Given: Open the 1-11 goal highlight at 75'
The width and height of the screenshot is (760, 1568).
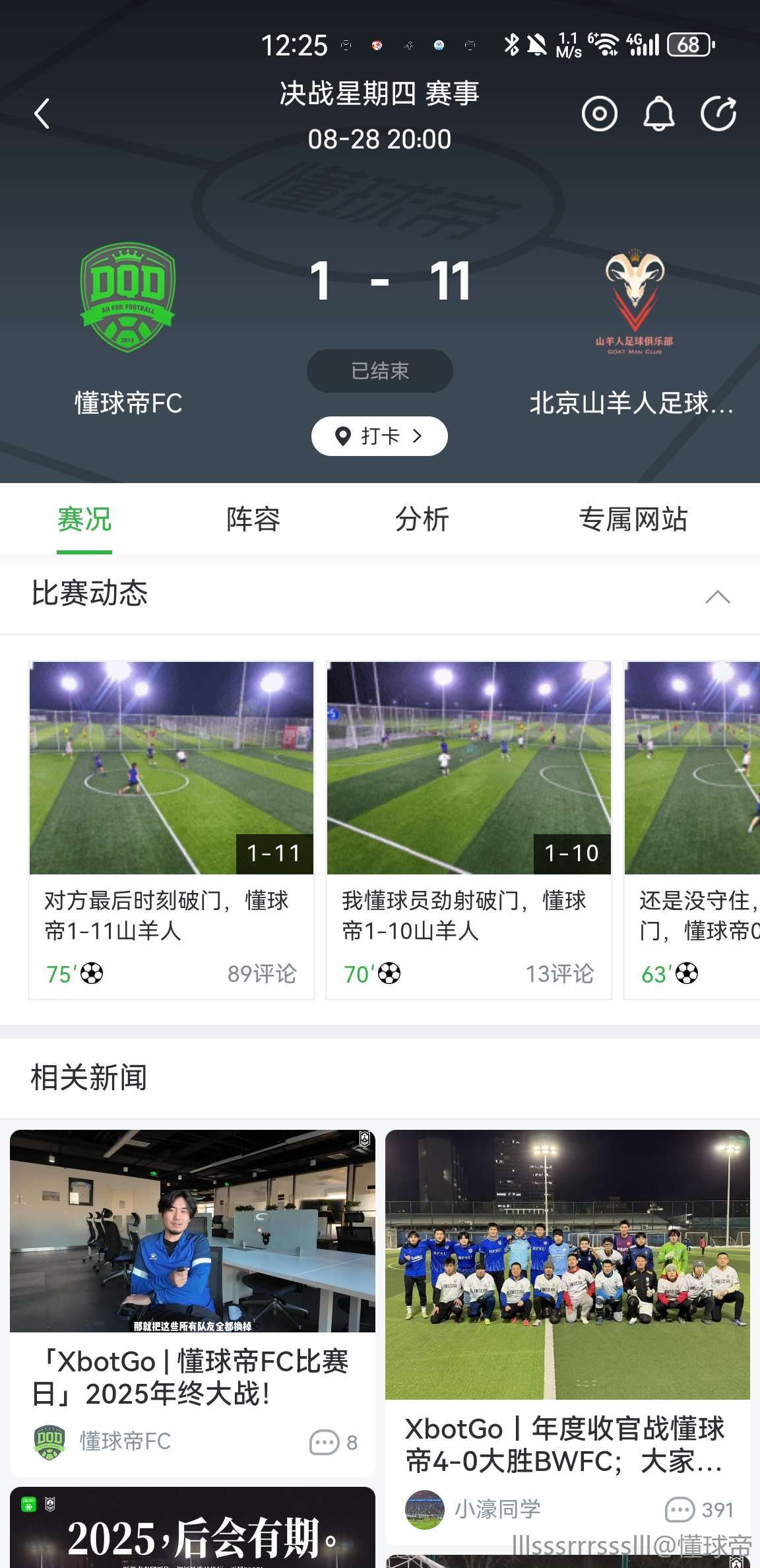Looking at the screenshot, I should (x=172, y=830).
